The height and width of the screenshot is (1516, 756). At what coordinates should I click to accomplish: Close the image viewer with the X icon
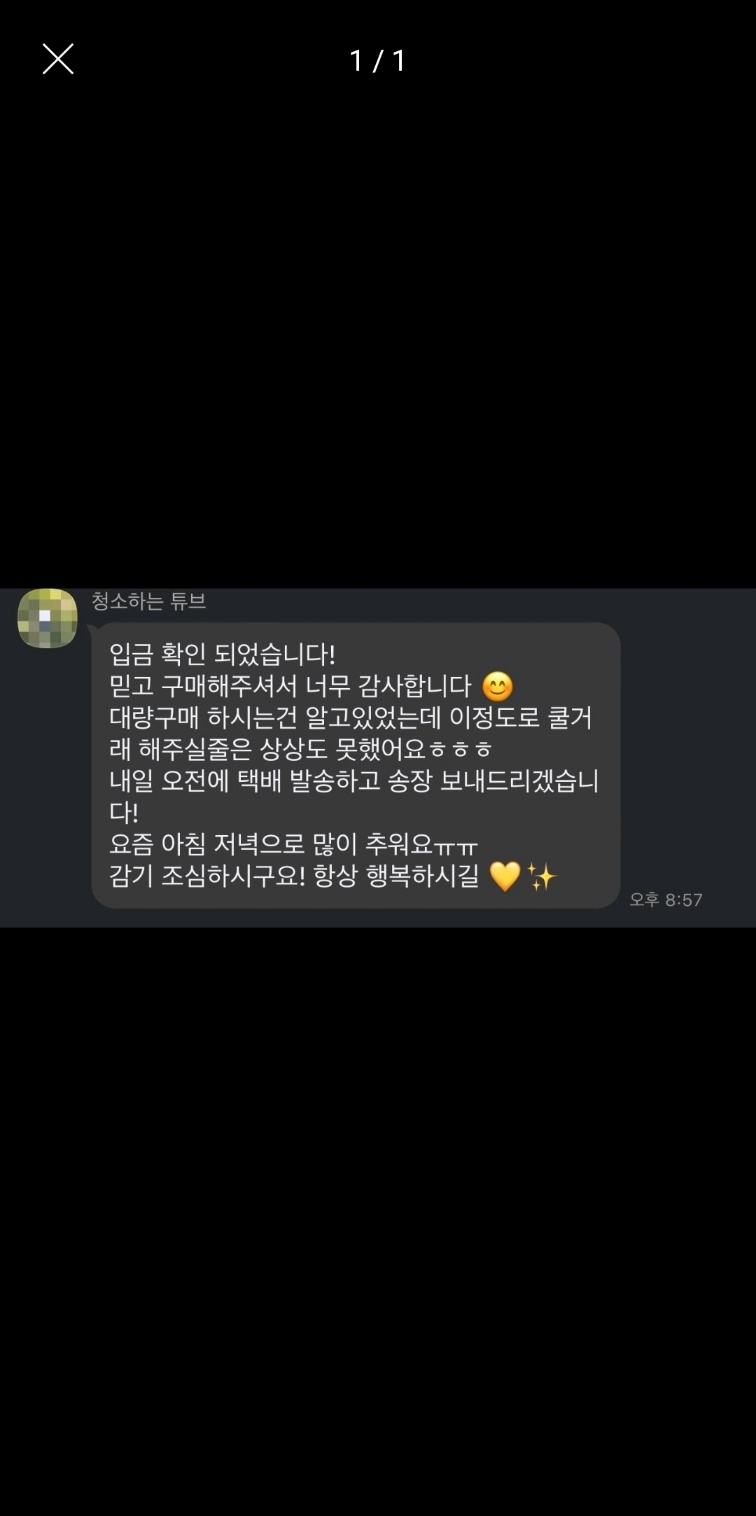pos(57,59)
